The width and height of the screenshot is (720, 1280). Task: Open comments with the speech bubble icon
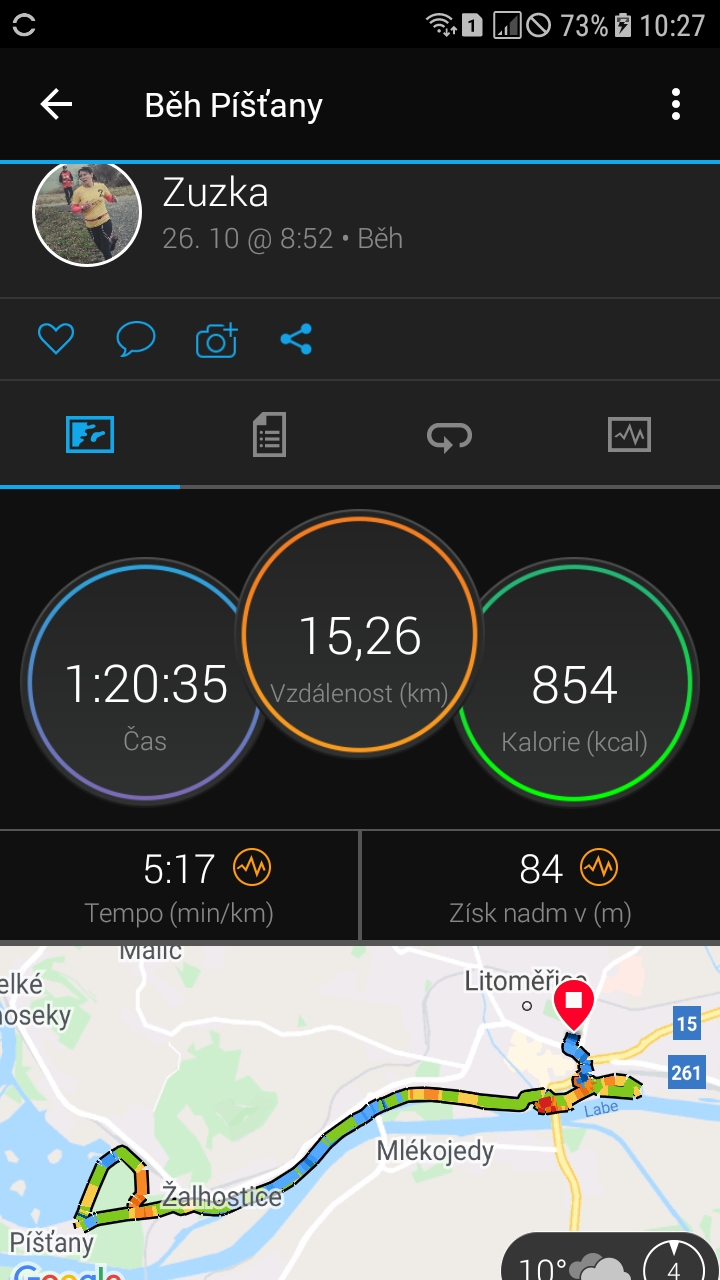tap(136, 340)
